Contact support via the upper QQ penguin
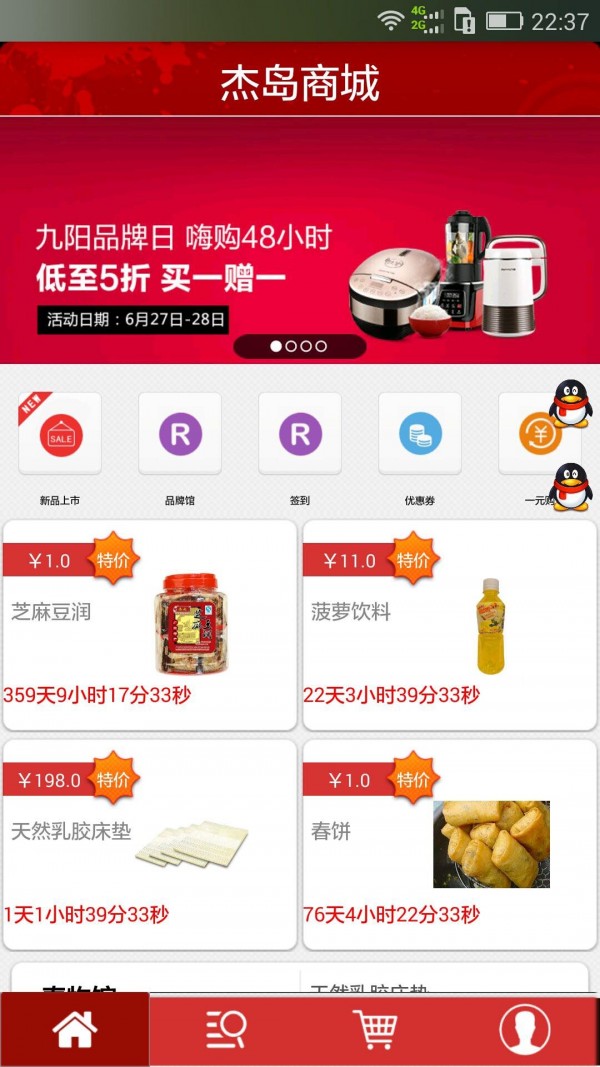 [571, 404]
